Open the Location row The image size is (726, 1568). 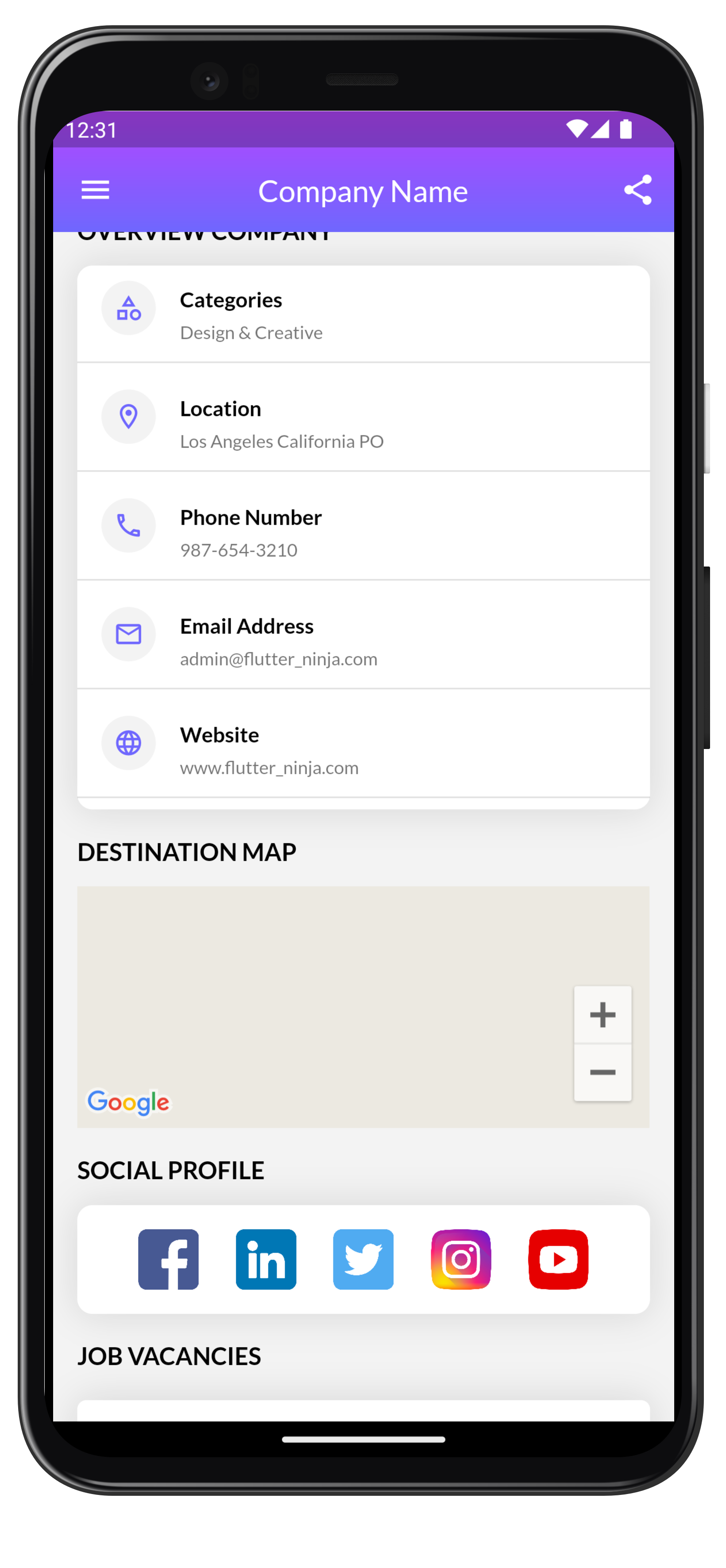coord(363,417)
